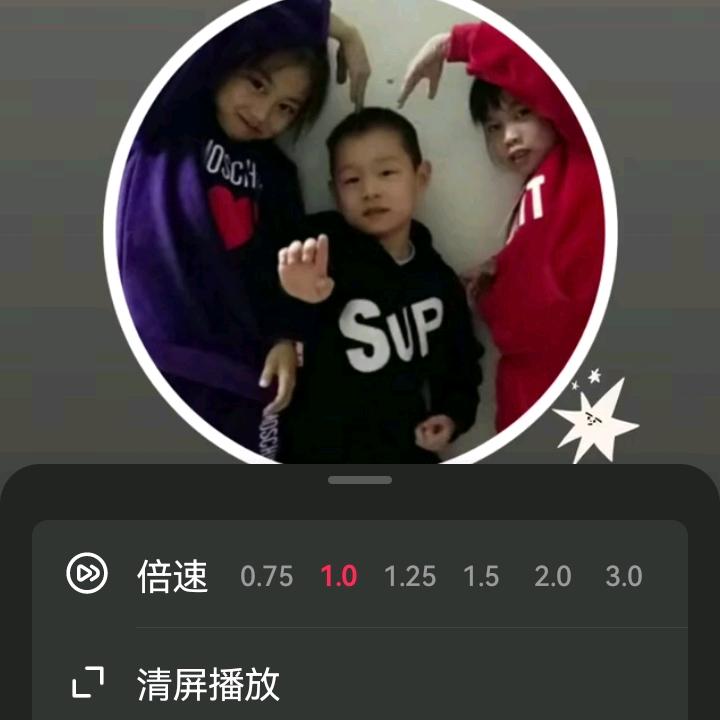Change playback speed to 1.25
Image resolution: width=720 pixels, height=720 pixels.
point(410,576)
